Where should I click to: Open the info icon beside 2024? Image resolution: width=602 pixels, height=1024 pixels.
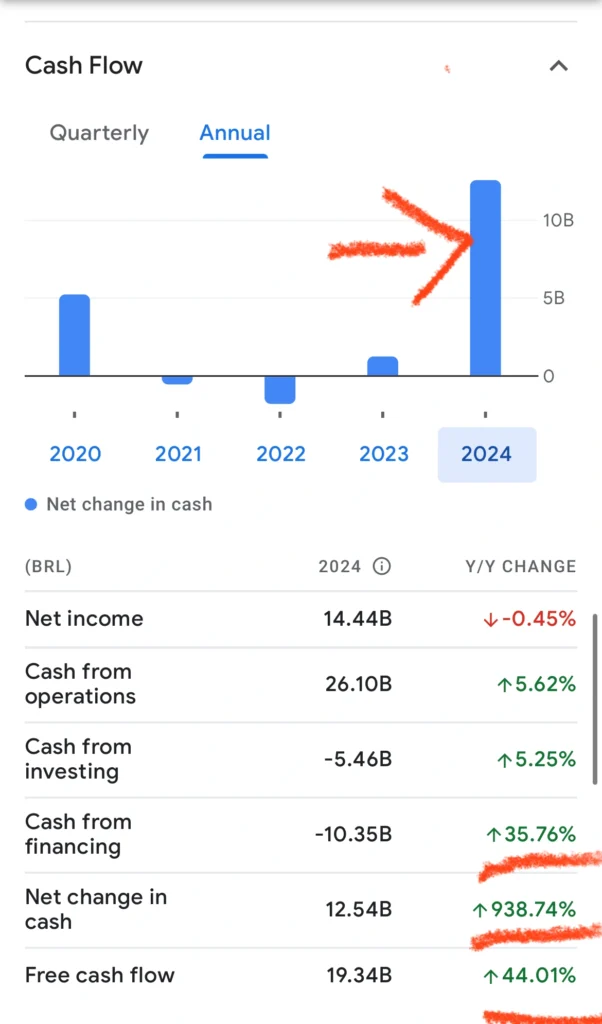point(381,566)
